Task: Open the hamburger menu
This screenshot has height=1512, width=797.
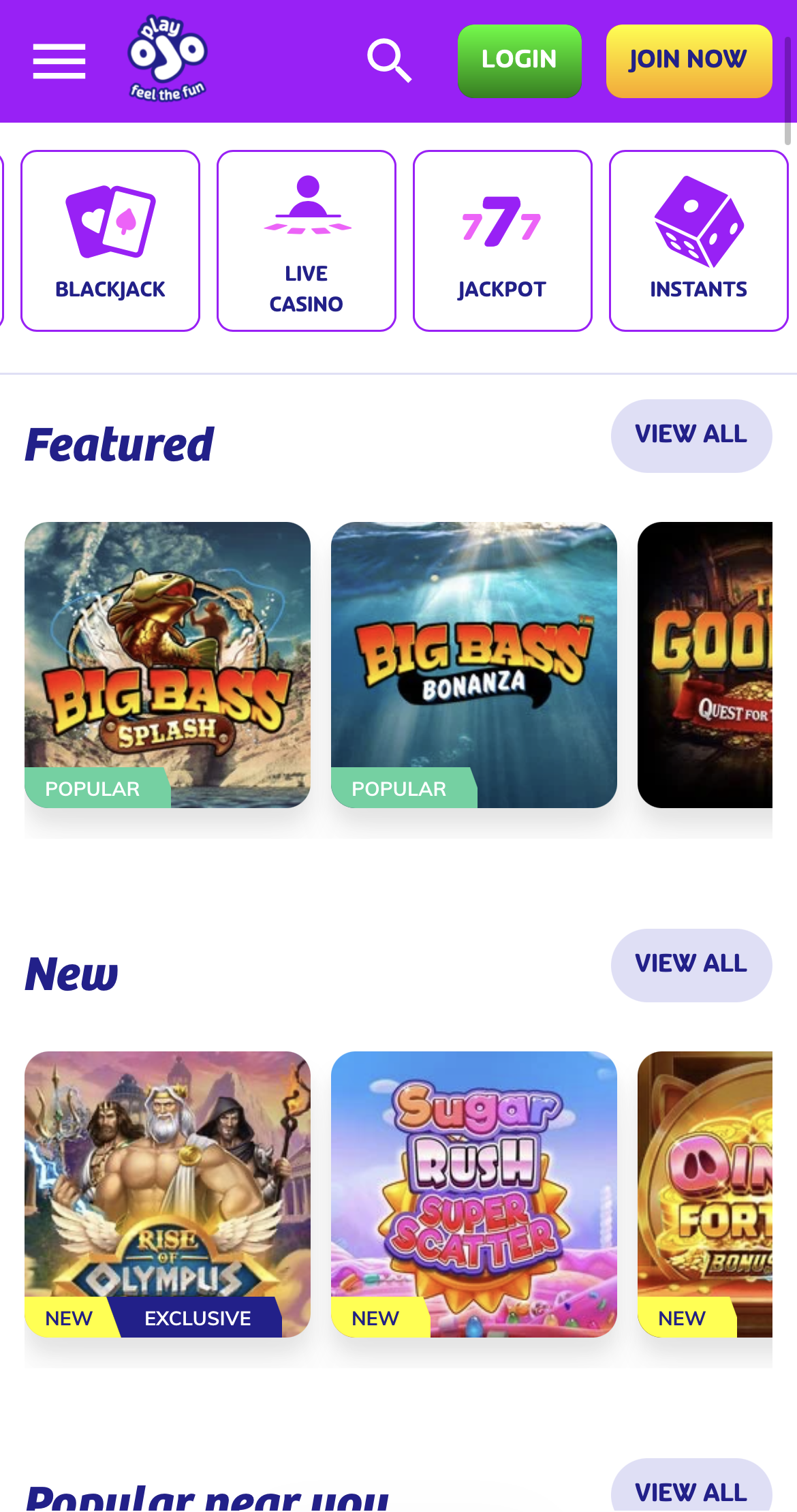Action: [x=59, y=61]
